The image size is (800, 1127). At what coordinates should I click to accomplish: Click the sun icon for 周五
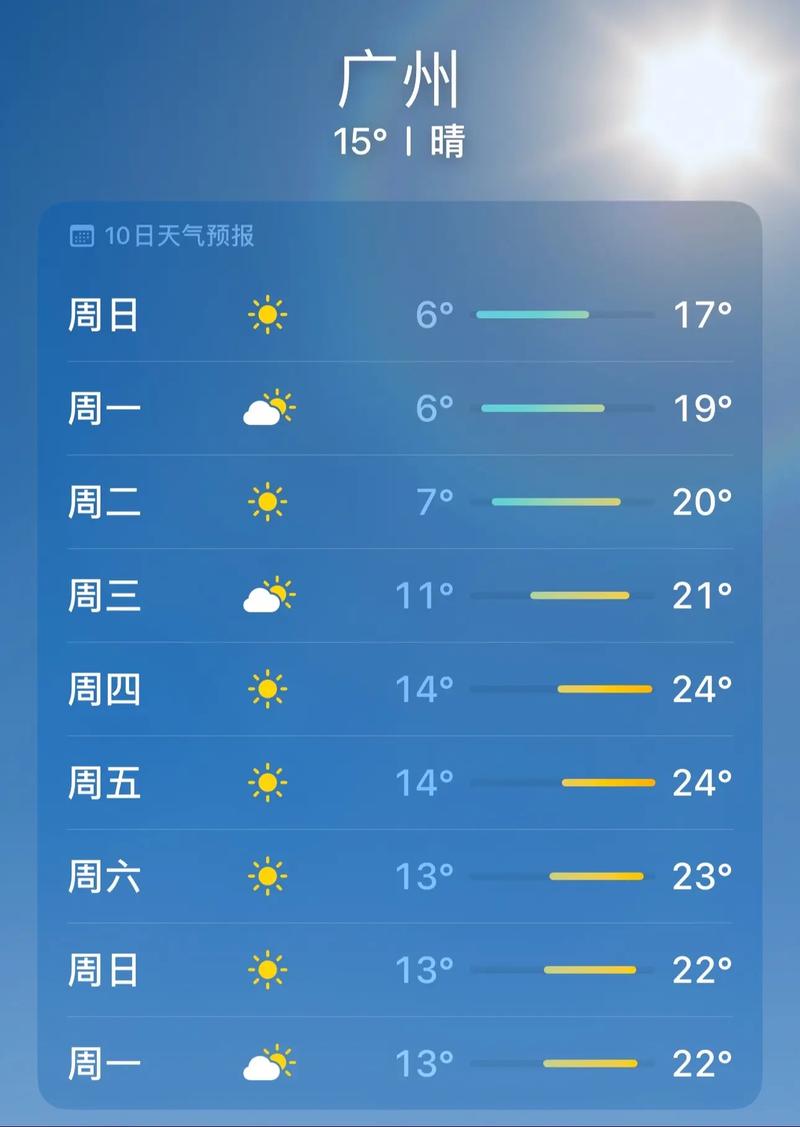point(267,781)
